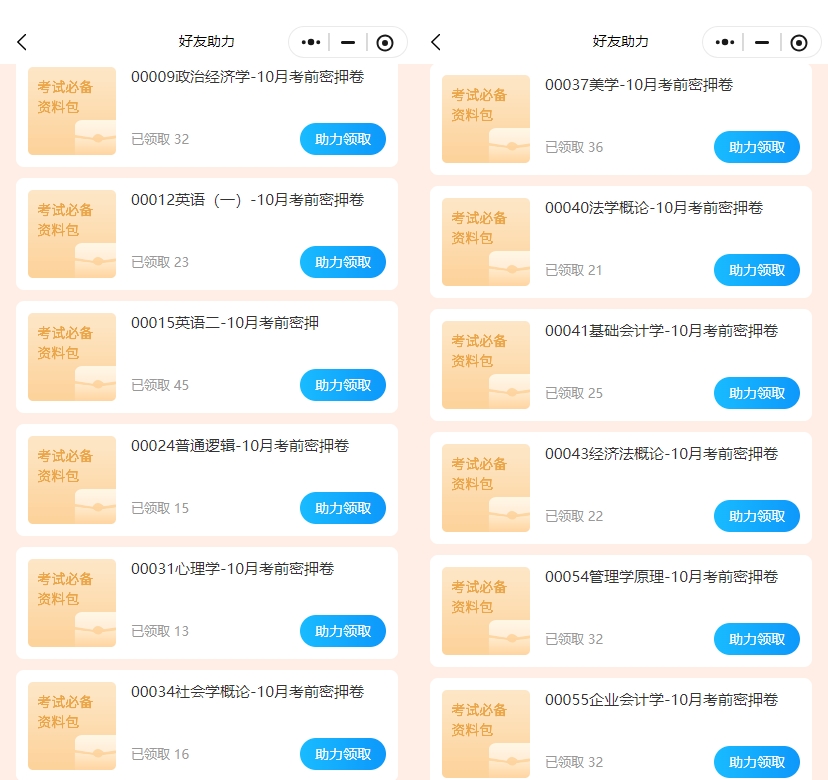The width and height of the screenshot is (828, 780).
Task: Tap 助力领取 for 00037美学
Action: (757, 147)
